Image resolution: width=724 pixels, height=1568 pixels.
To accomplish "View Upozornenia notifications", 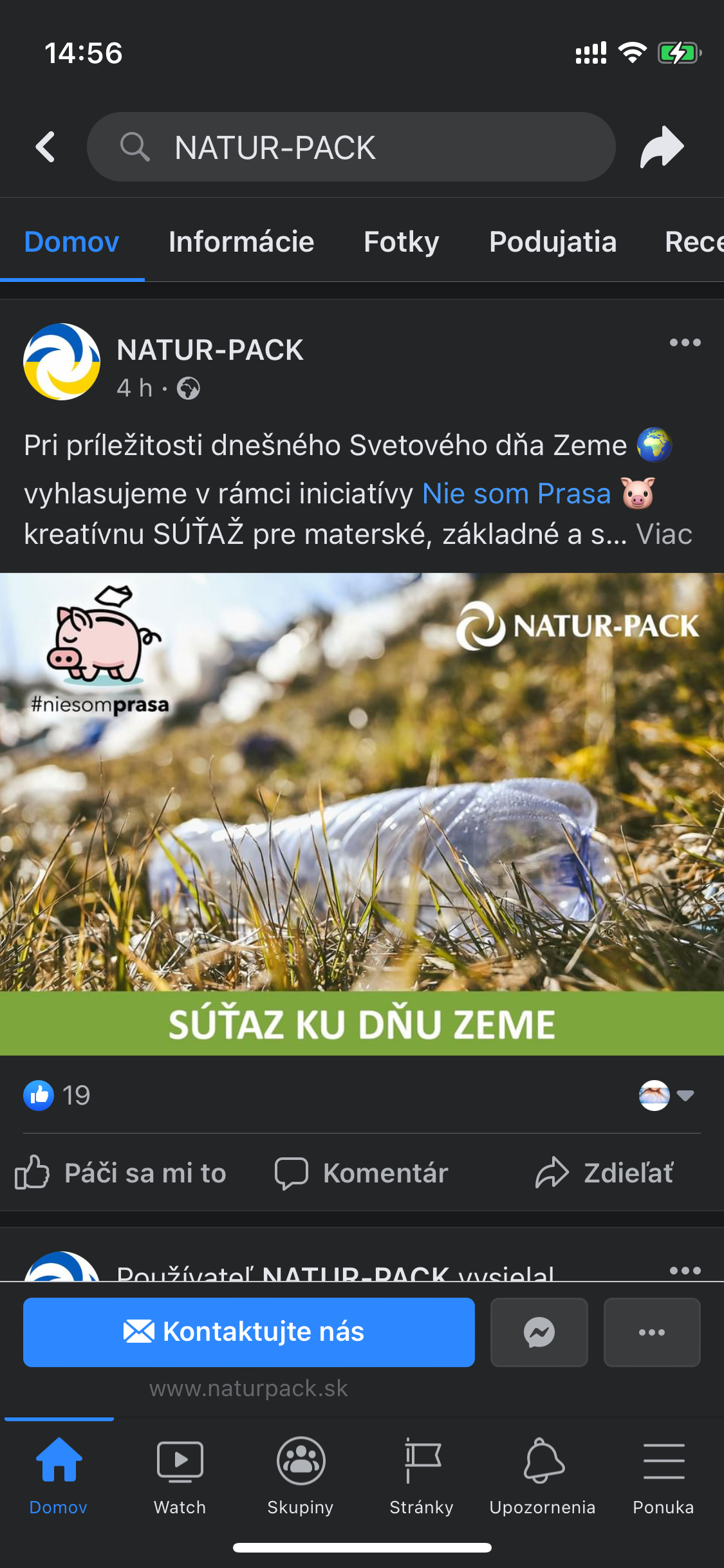I will [543, 1474].
